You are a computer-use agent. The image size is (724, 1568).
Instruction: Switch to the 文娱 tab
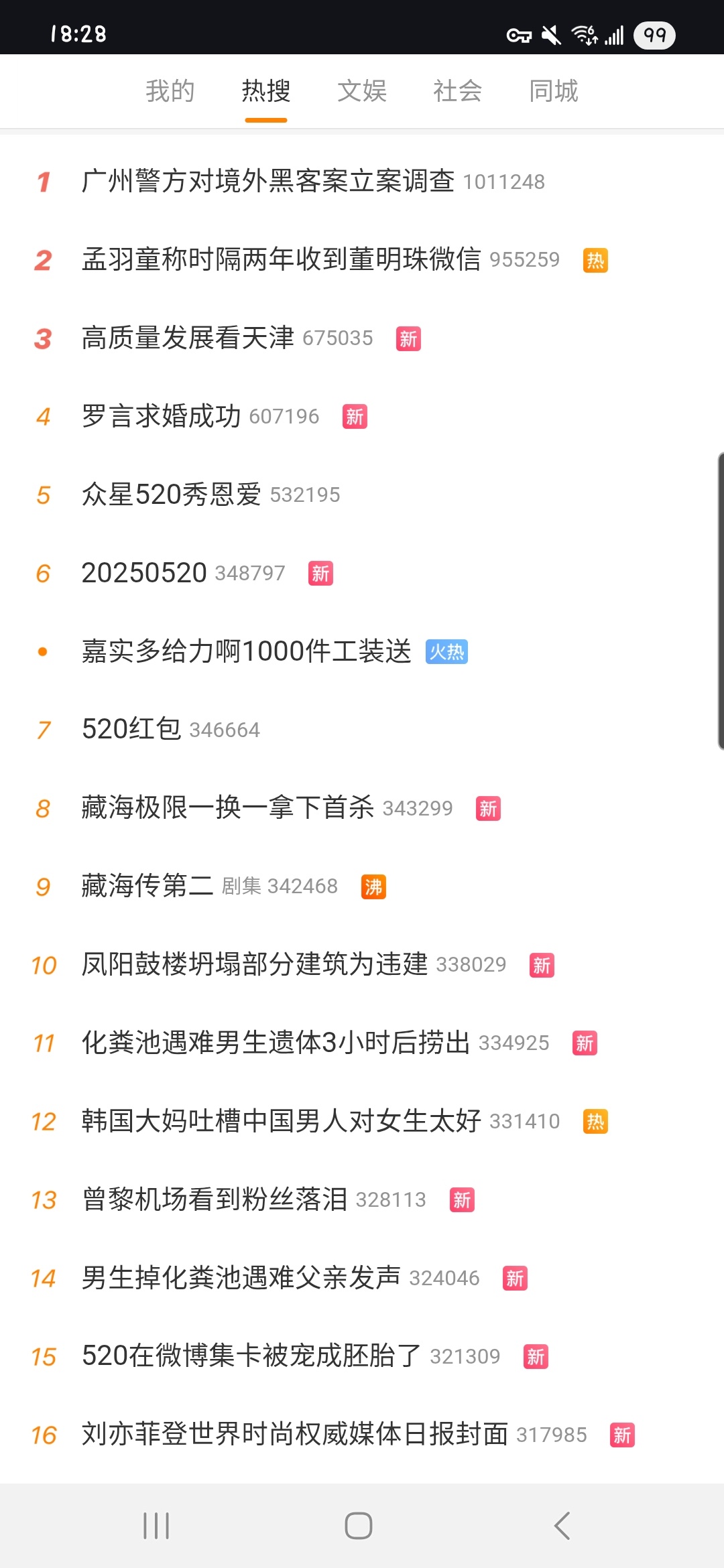tap(362, 91)
